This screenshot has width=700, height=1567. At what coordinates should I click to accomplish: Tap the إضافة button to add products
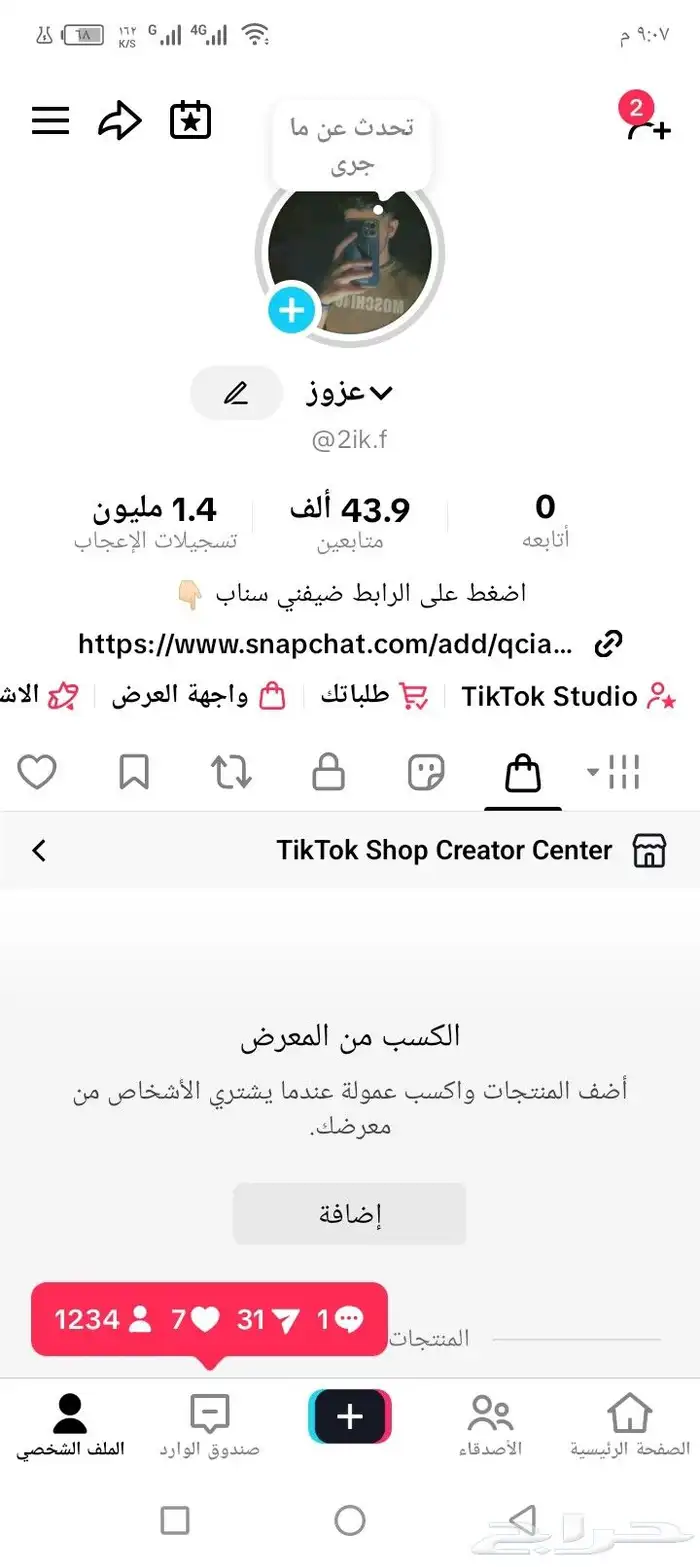pos(349,1214)
